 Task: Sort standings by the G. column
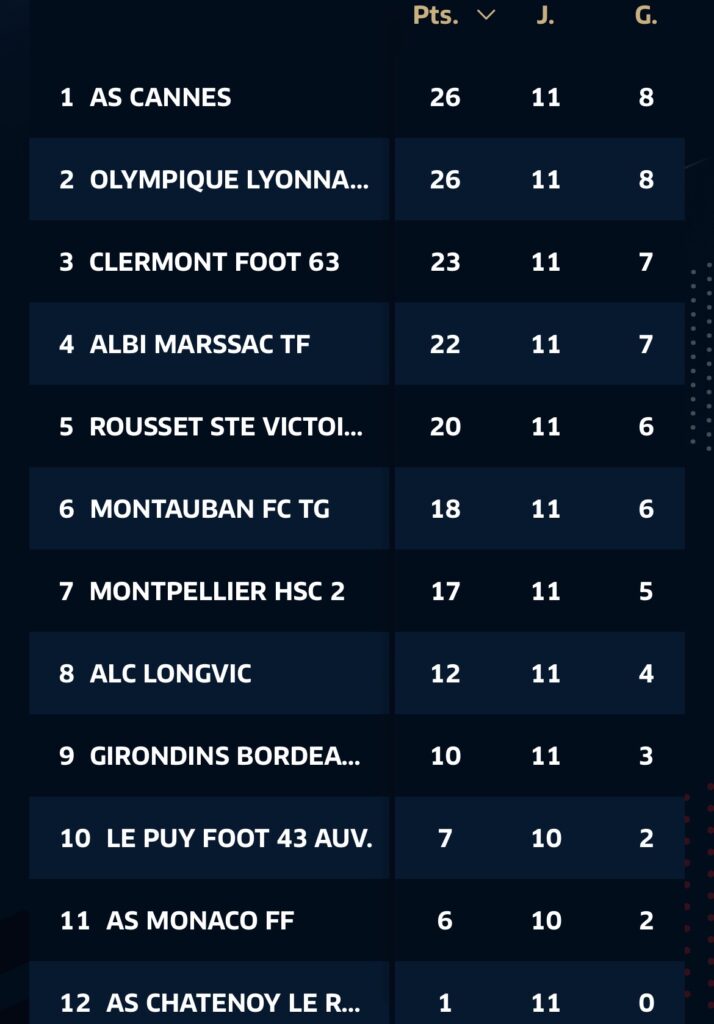point(646,16)
